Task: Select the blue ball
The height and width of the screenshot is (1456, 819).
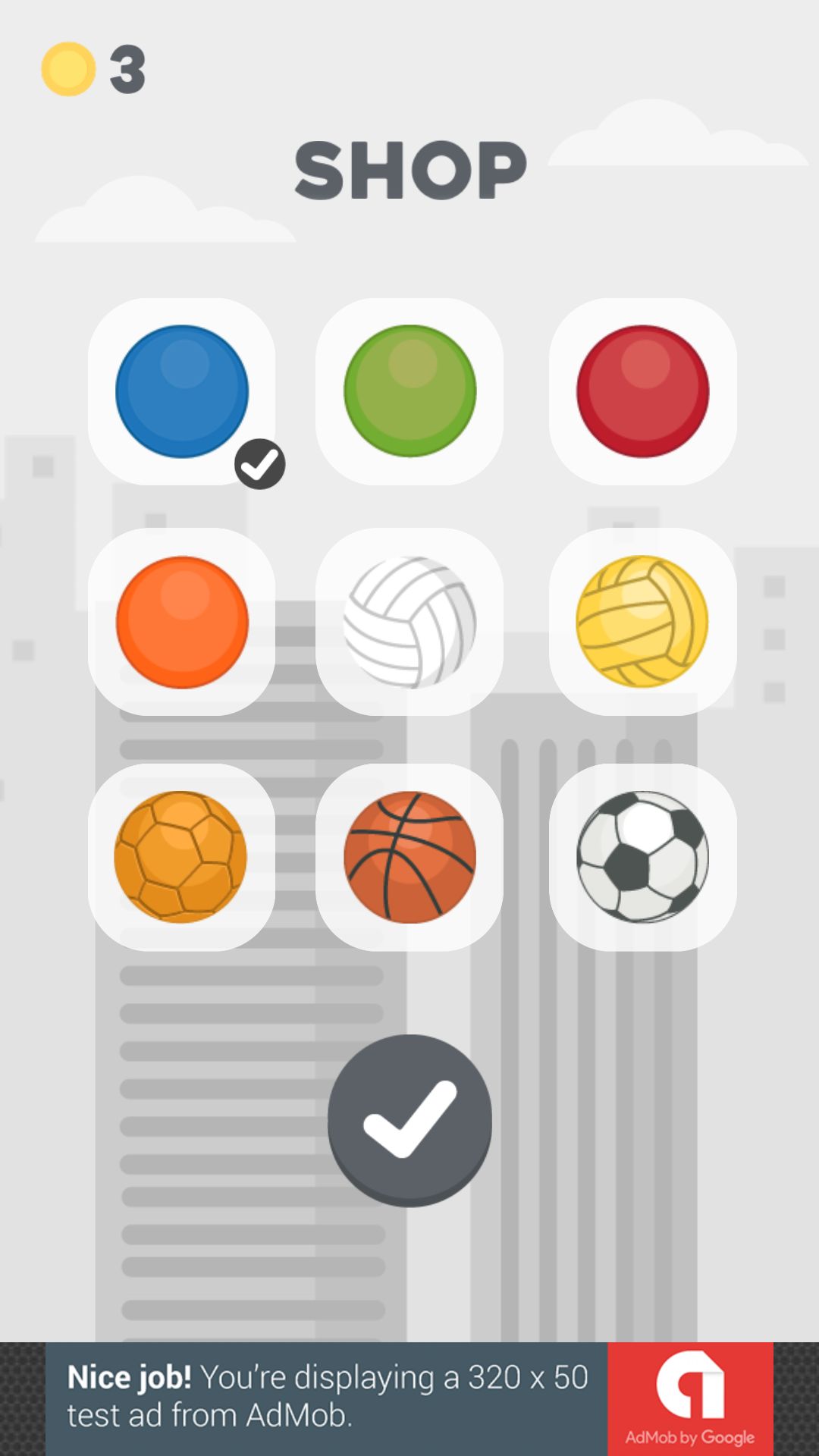Action: coord(182,391)
